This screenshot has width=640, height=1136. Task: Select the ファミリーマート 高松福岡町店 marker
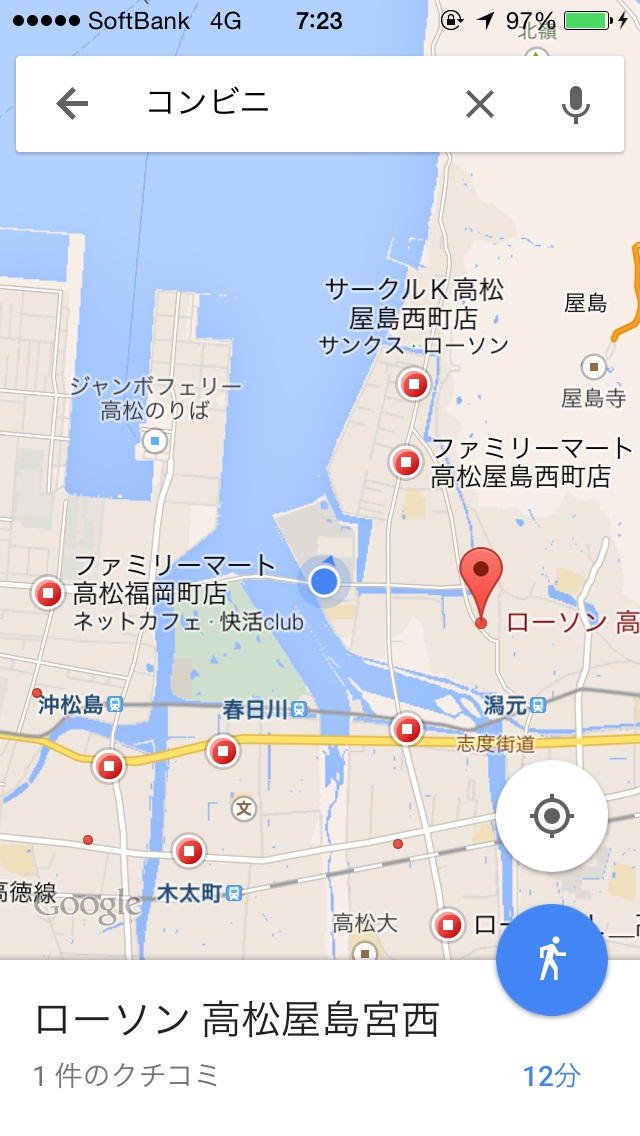pos(47,593)
